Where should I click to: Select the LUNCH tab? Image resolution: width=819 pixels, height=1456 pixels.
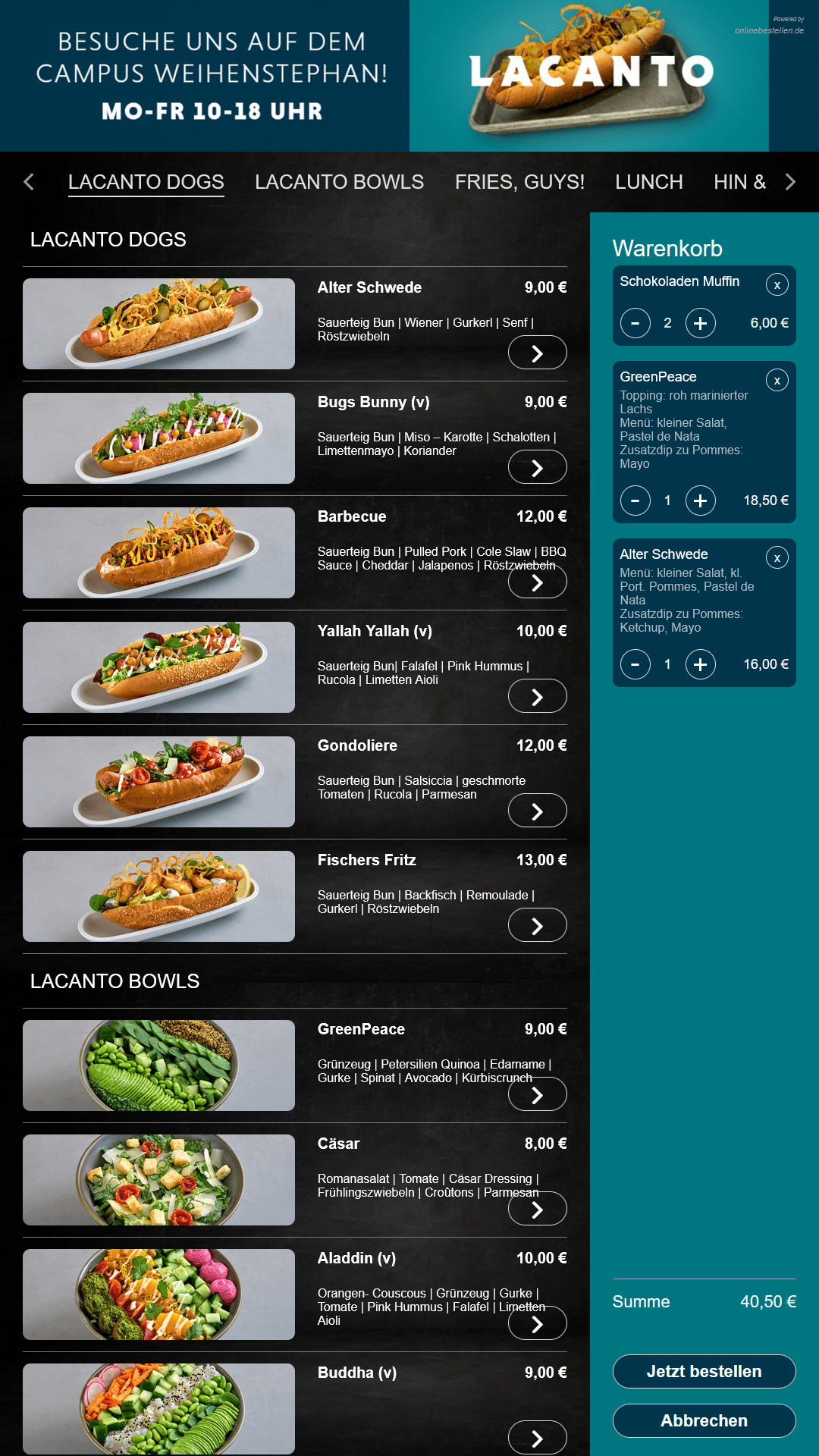[648, 182]
